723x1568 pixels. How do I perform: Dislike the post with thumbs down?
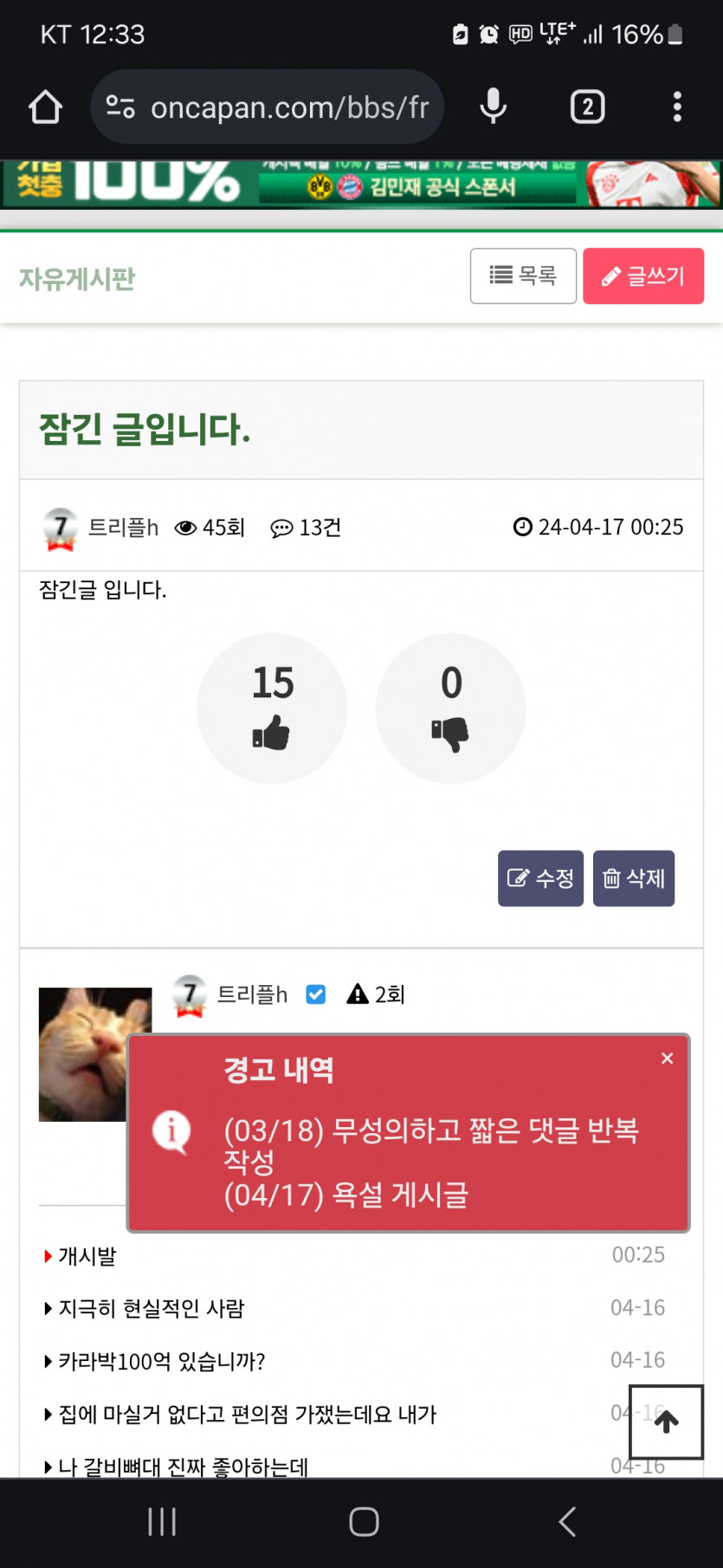(x=450, y=709)
